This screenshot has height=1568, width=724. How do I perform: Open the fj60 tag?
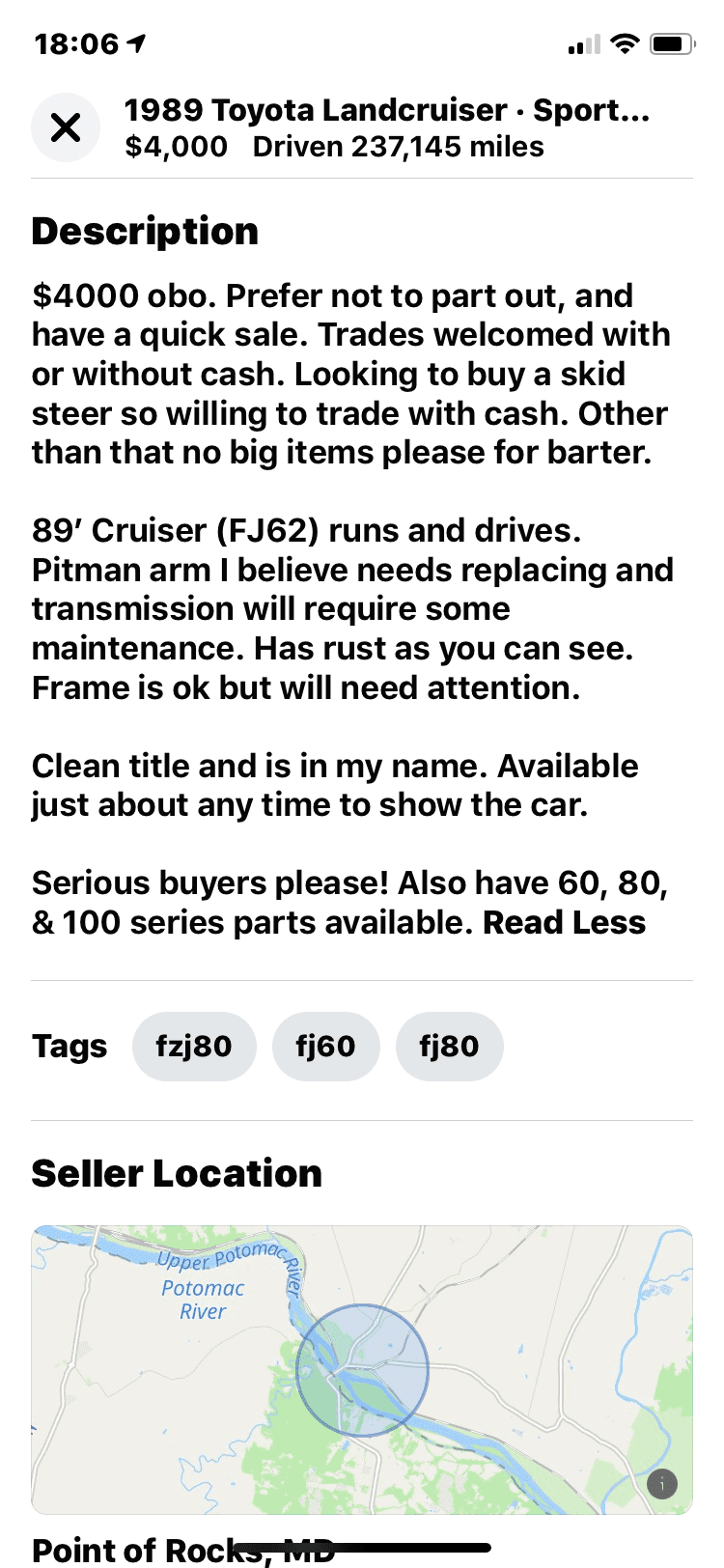325,1046
